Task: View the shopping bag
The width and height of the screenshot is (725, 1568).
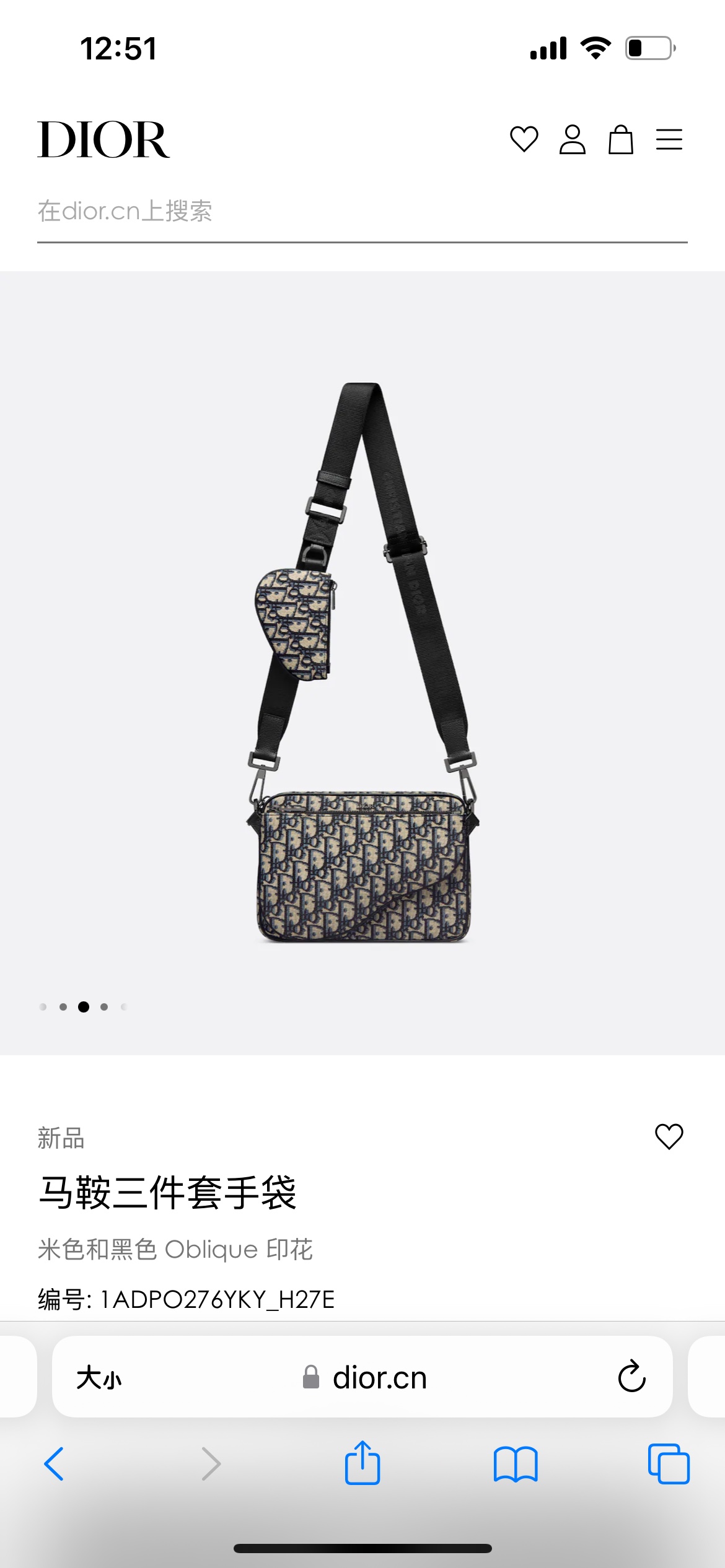Action: (620, 139)
